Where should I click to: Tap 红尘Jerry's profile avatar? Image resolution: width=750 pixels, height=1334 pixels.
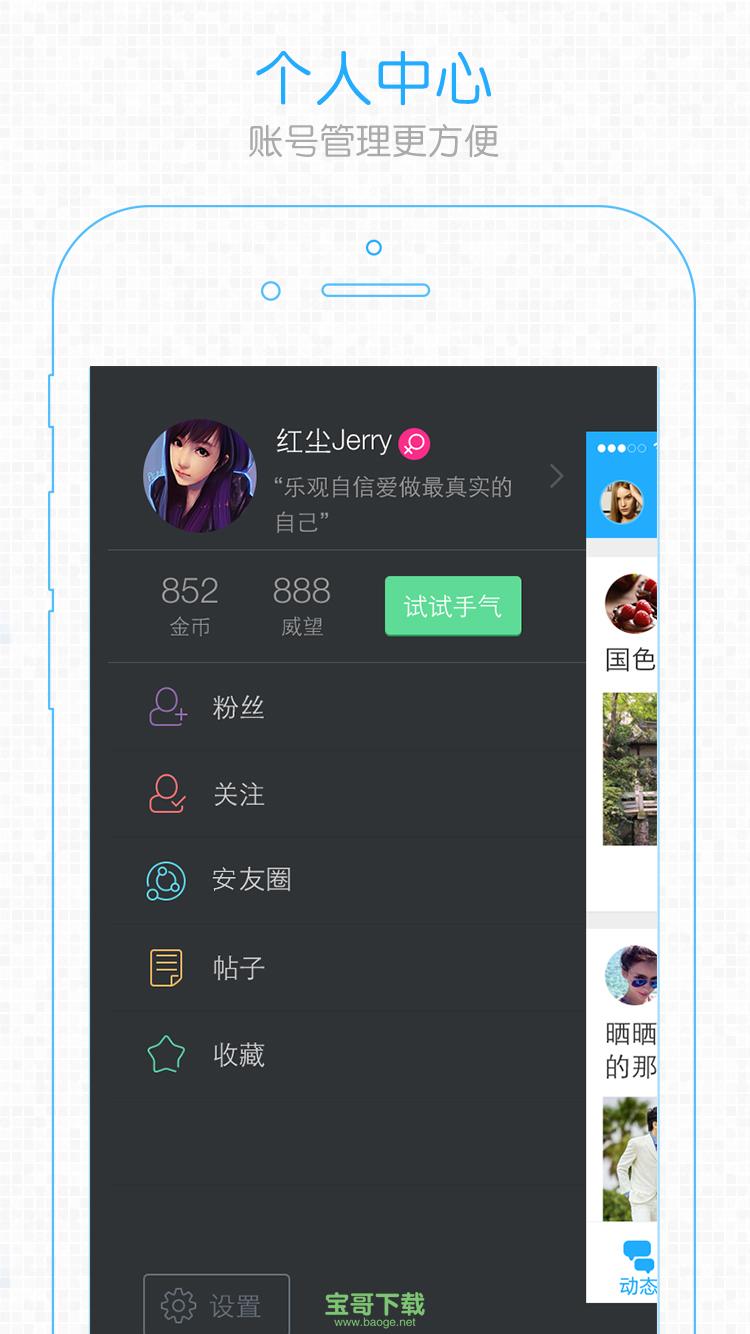199,475
